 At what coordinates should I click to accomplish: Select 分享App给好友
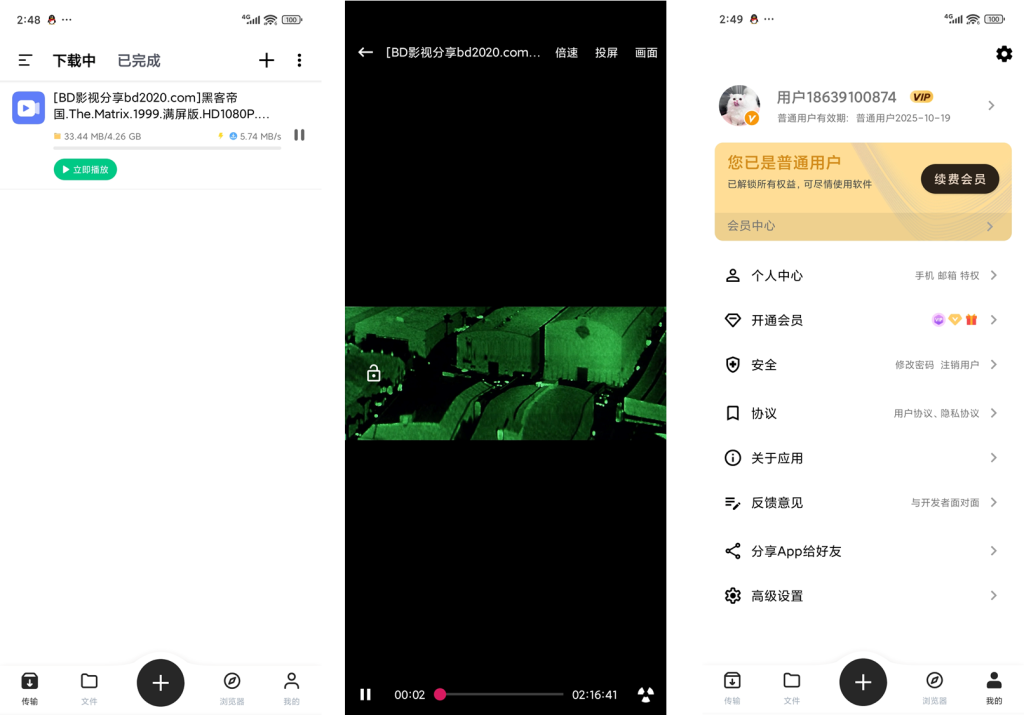pyautogui.click(x=862, y=551)
